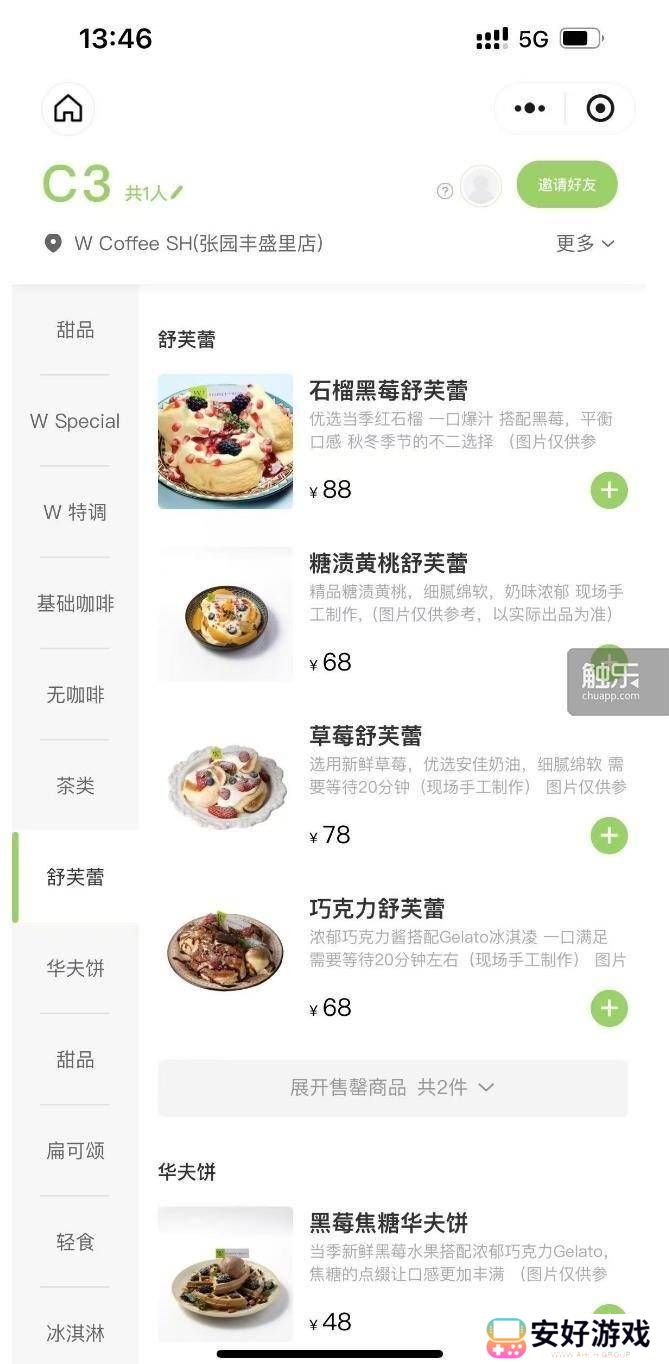Tap the 邀请好友 invite button
The image size is (669, 1364).
click(x=567, y=185)
